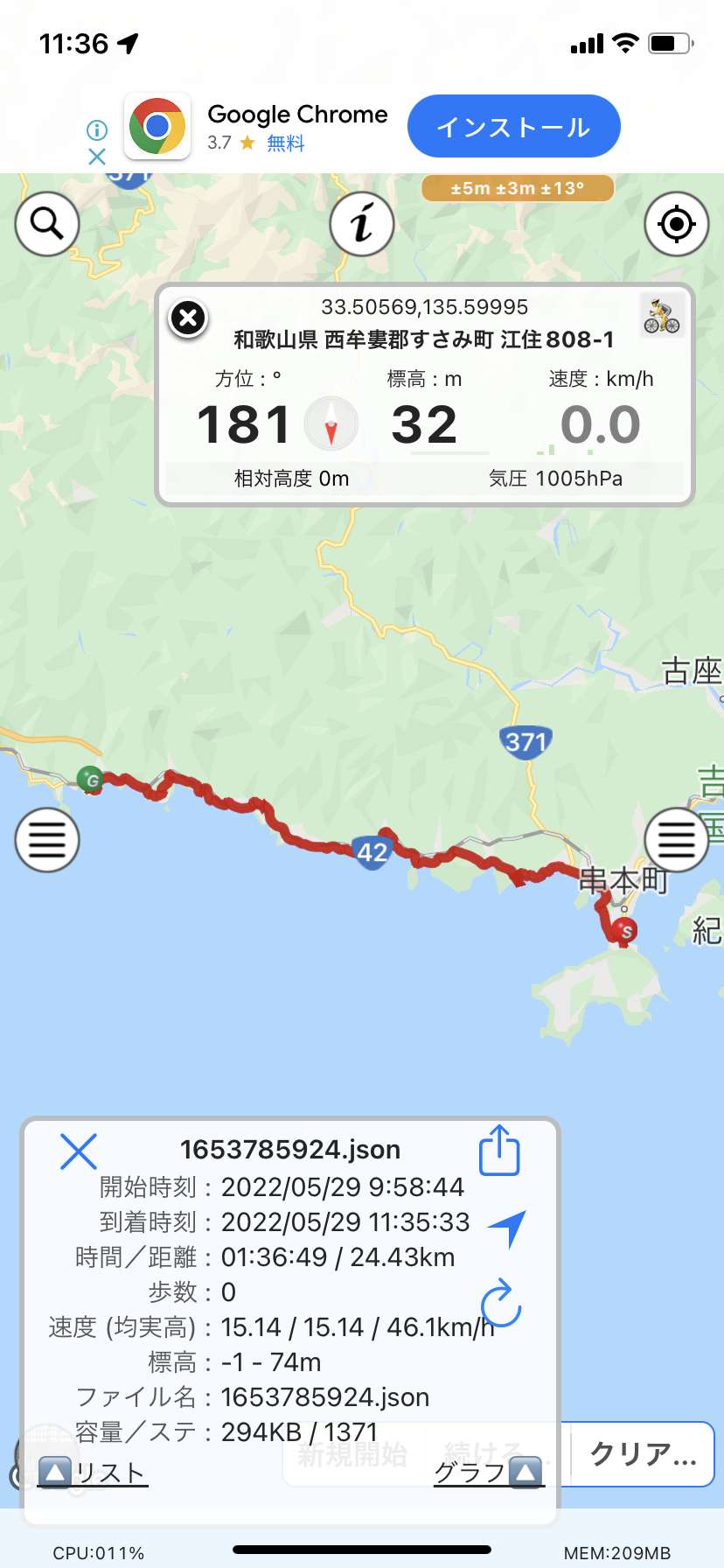Close the 1653785924.json track panel
This screenshot has width=724, height=1568.
(79, 1151)
